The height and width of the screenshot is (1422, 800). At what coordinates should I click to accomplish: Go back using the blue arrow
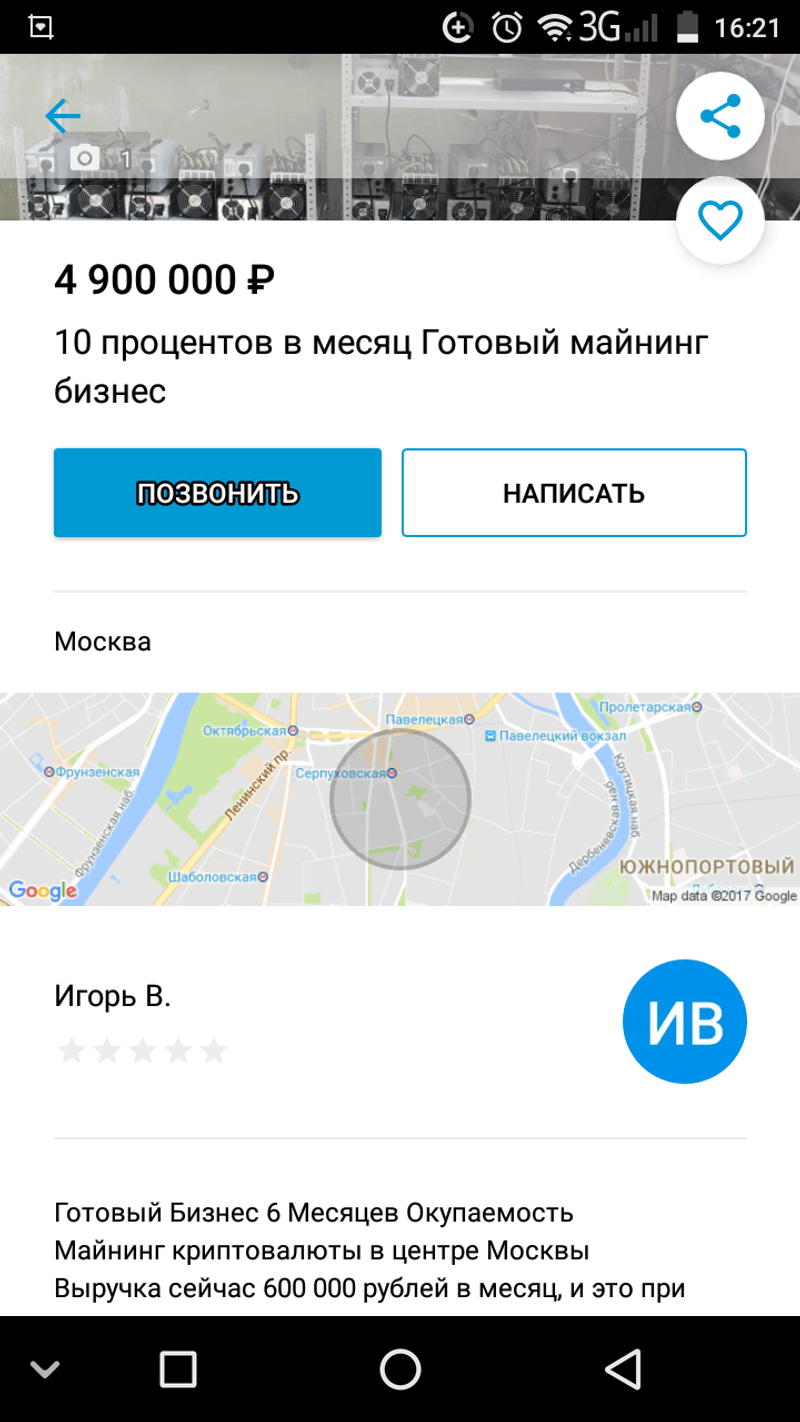point(62,117)
